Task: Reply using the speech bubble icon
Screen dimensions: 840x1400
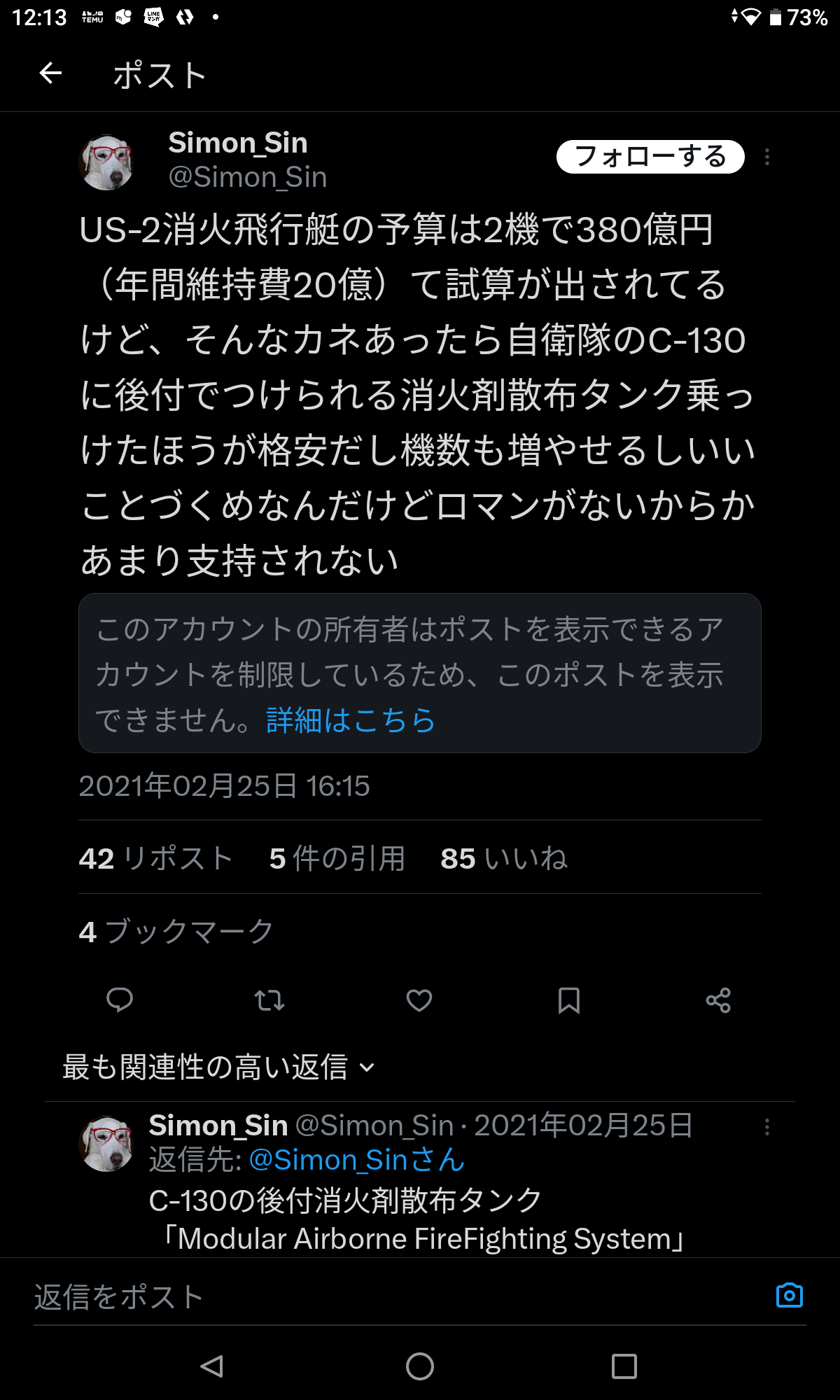Action: coord(120,1000)
